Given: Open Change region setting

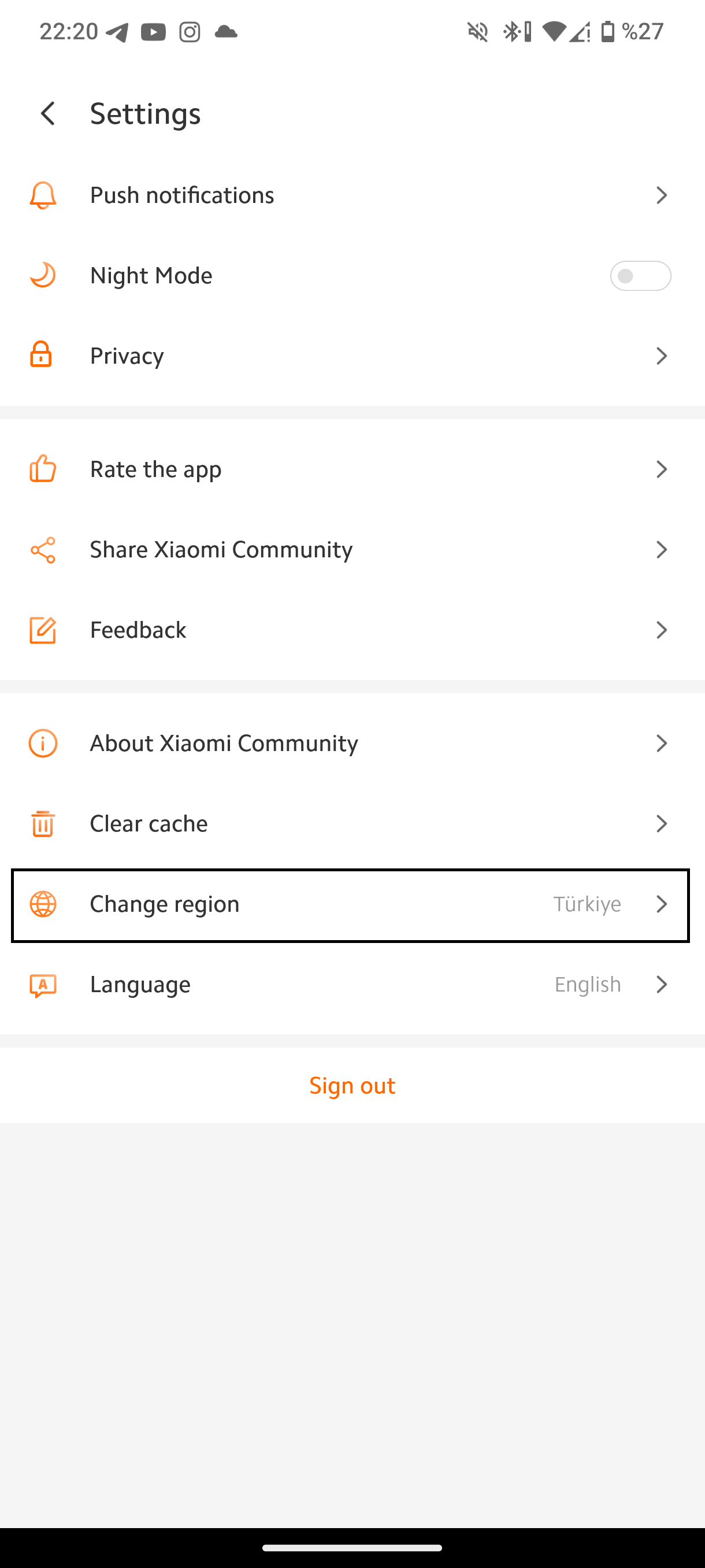Looking at the screenshot, I should click(352, 904).
